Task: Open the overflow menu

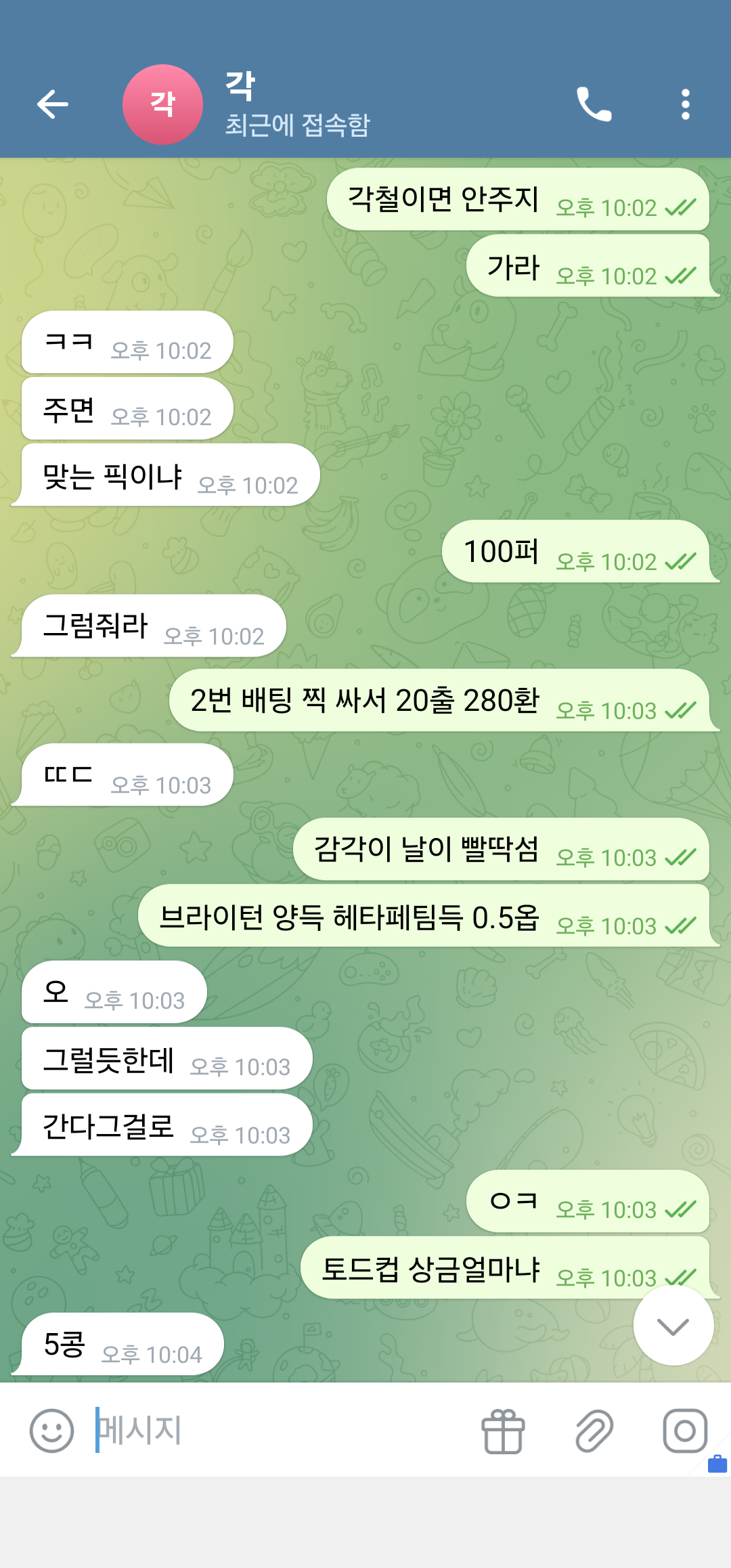Action: pos(685,104)
